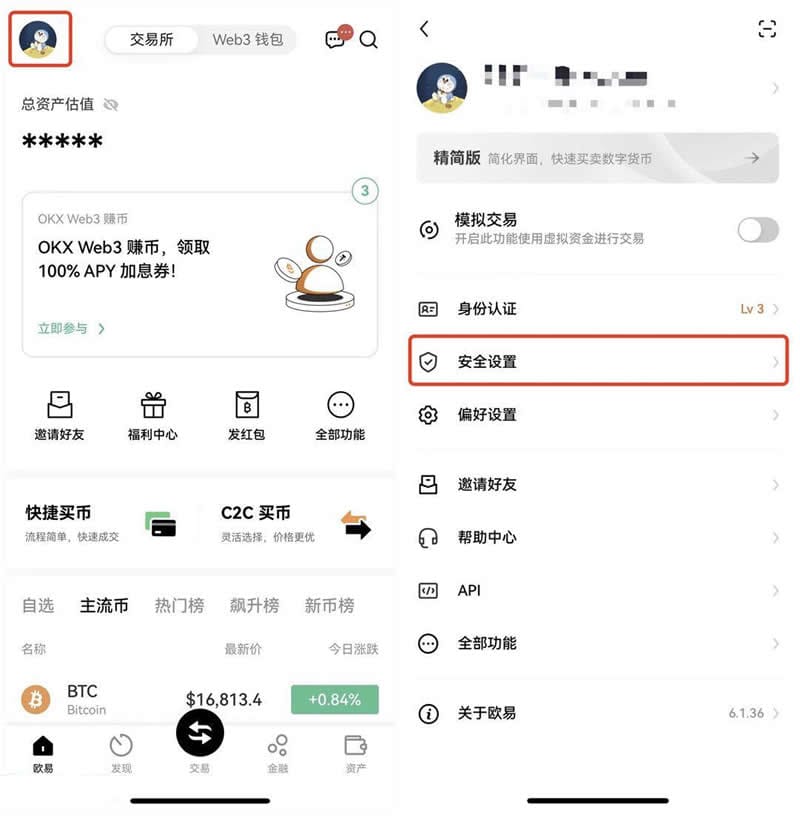Open the scan icon at top right
This screenshot has width=800, height=816.
767,29
